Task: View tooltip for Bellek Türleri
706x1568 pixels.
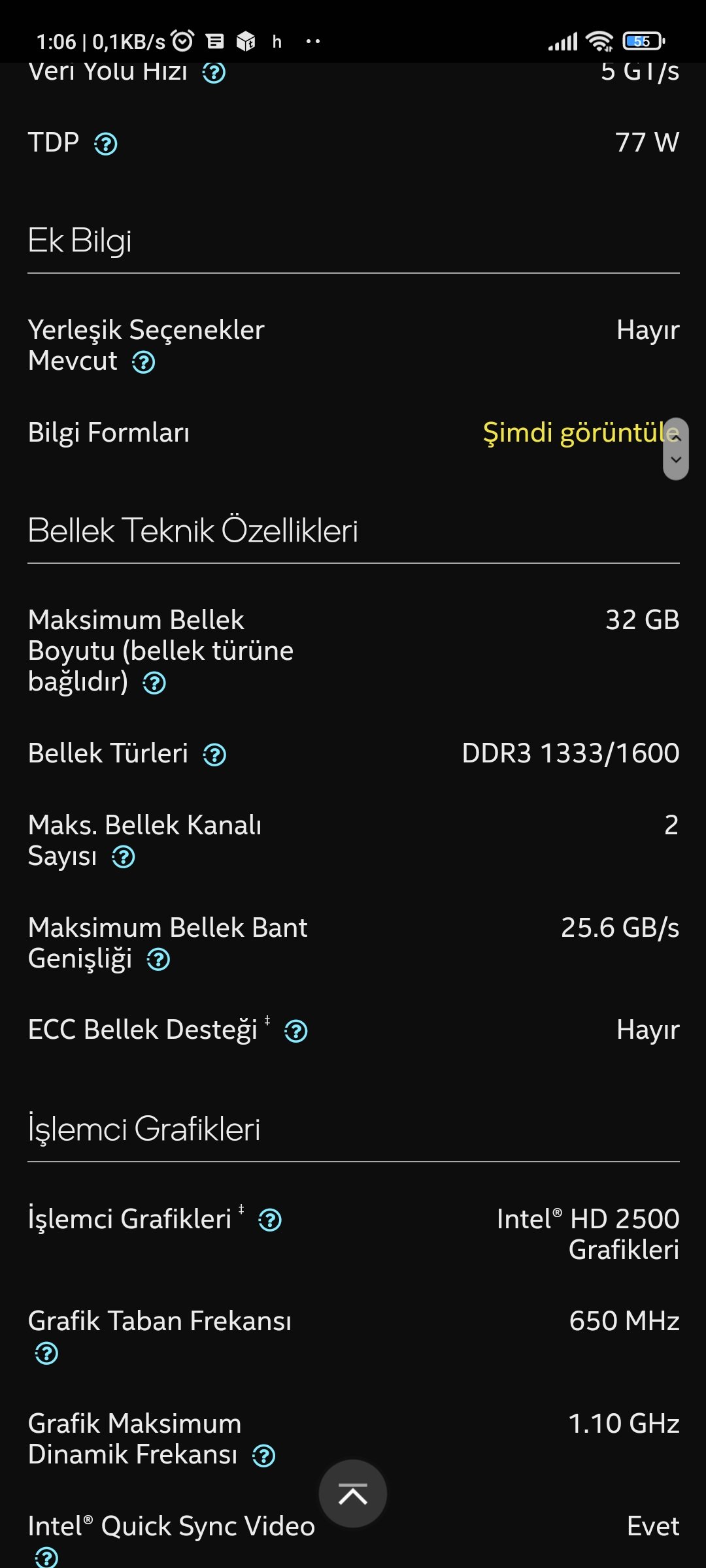Action: pyautogui.click(x=214, y=755)
